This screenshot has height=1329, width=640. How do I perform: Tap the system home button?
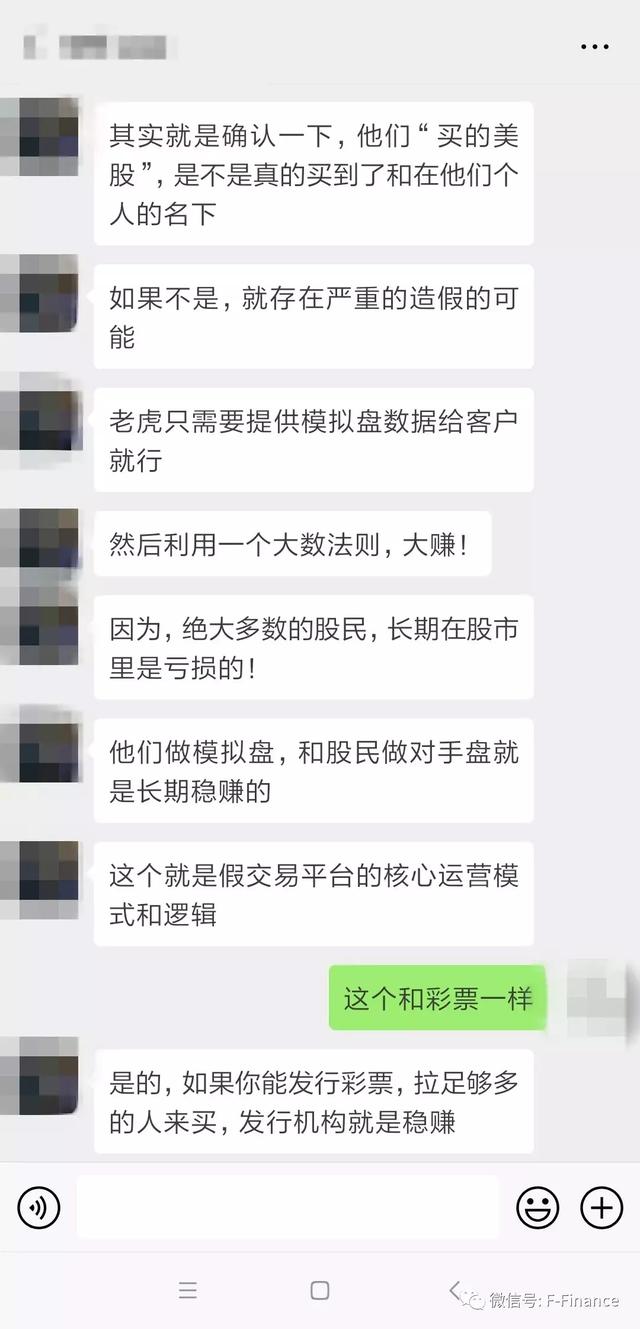pos(320,1290)
